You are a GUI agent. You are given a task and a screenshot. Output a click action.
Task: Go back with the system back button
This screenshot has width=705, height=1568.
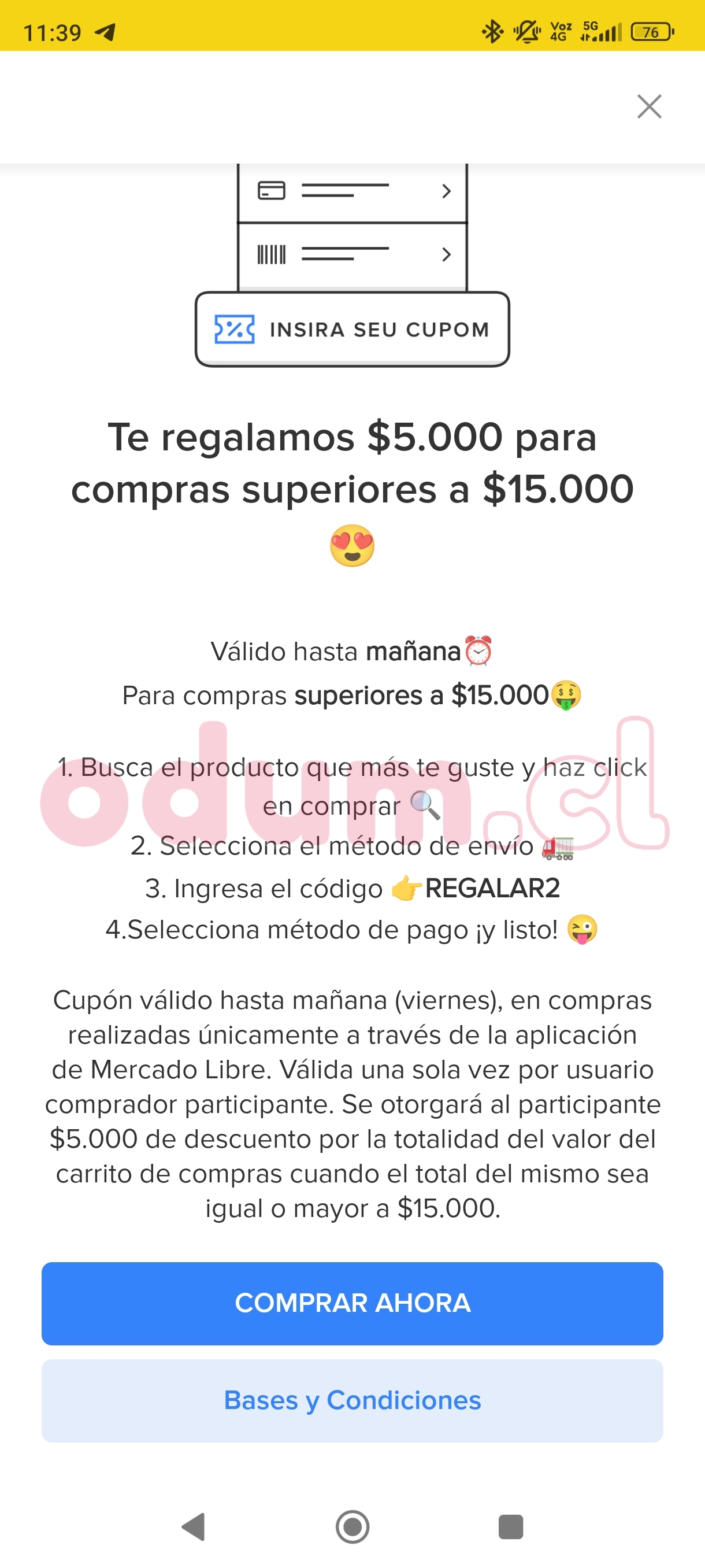(194, 1526)
